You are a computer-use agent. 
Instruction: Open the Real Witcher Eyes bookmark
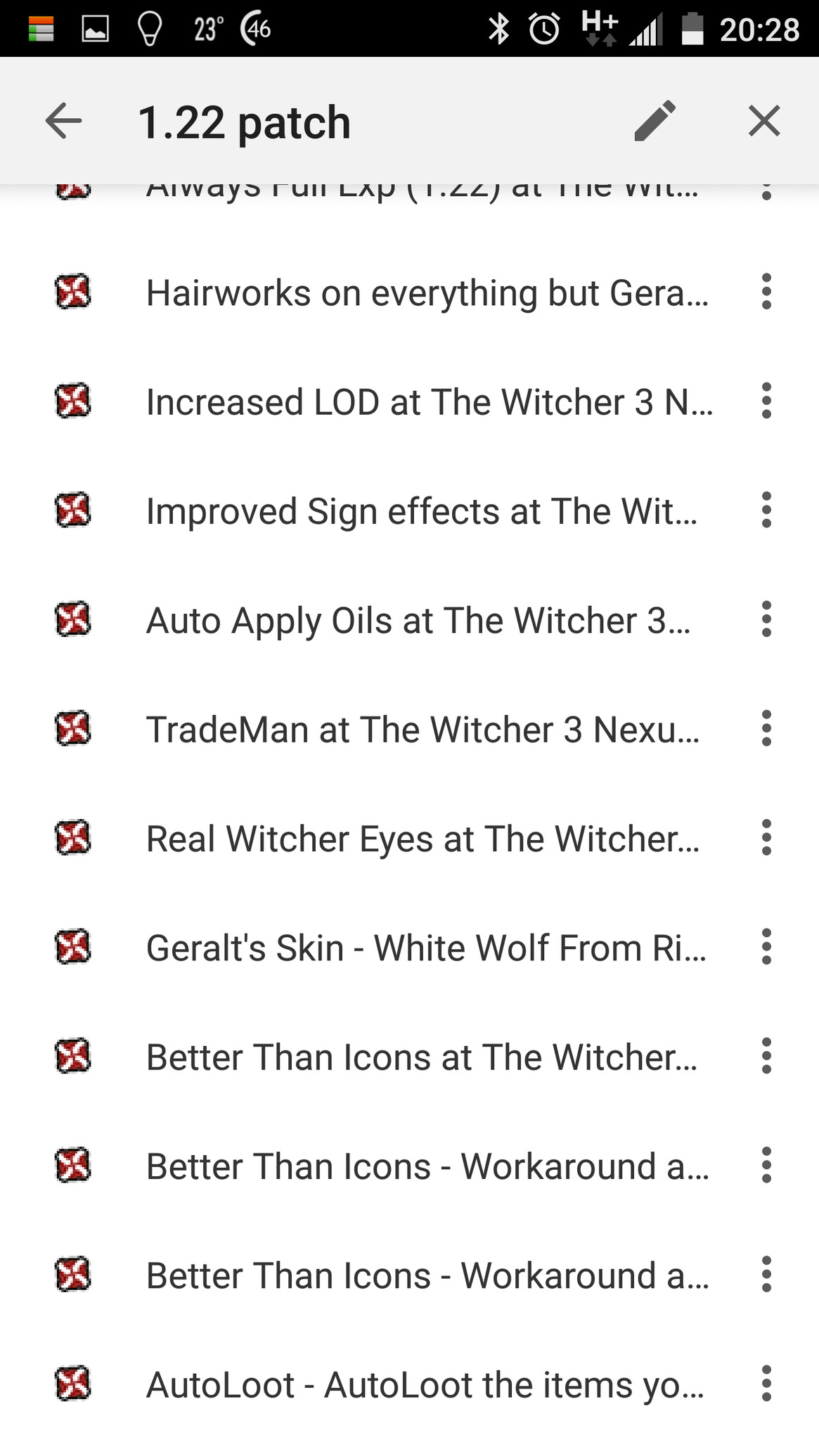pyautogui.click(x=423, y=839)
